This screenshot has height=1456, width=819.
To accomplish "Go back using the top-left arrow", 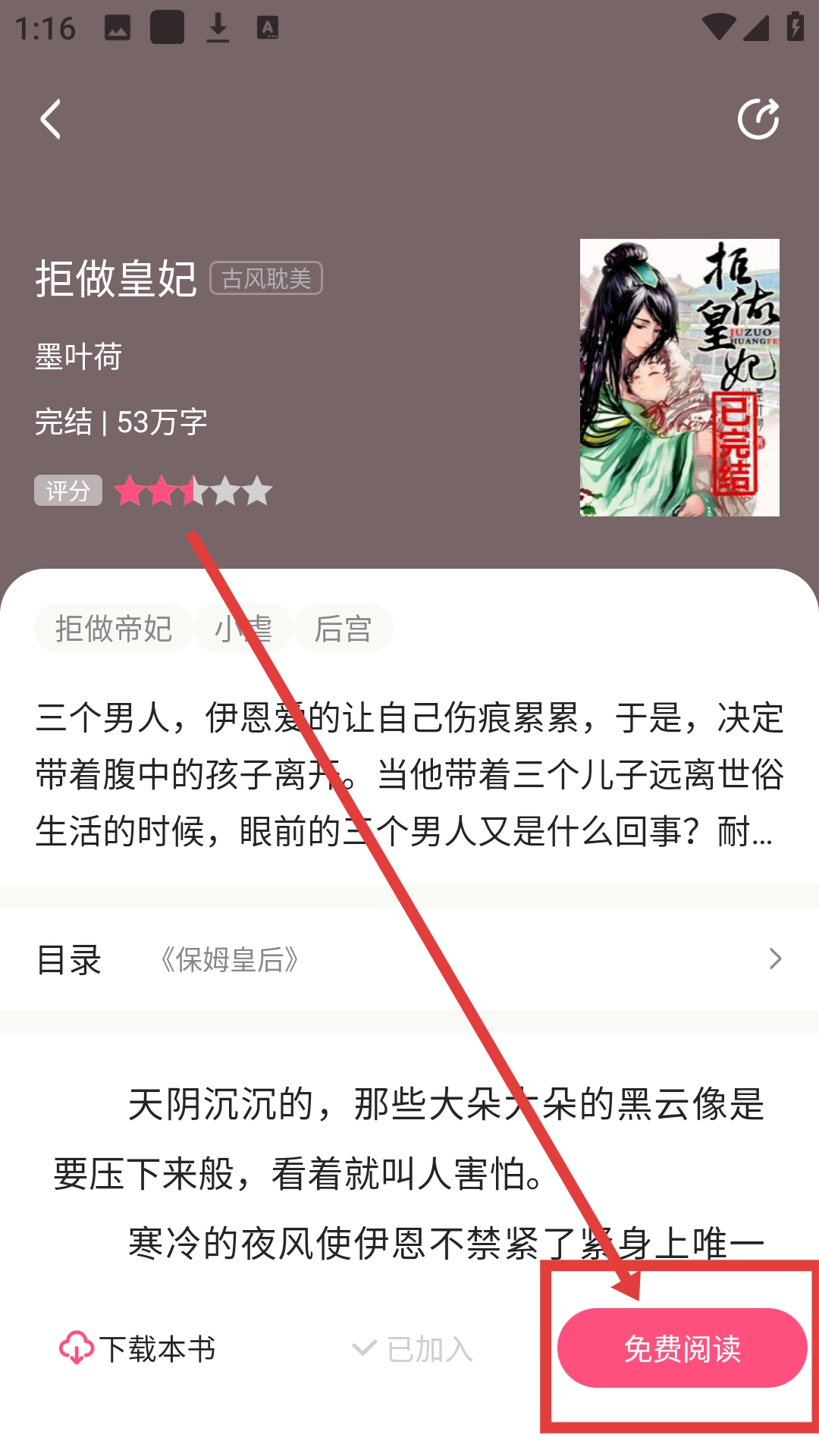I will [x=51, y=120].
